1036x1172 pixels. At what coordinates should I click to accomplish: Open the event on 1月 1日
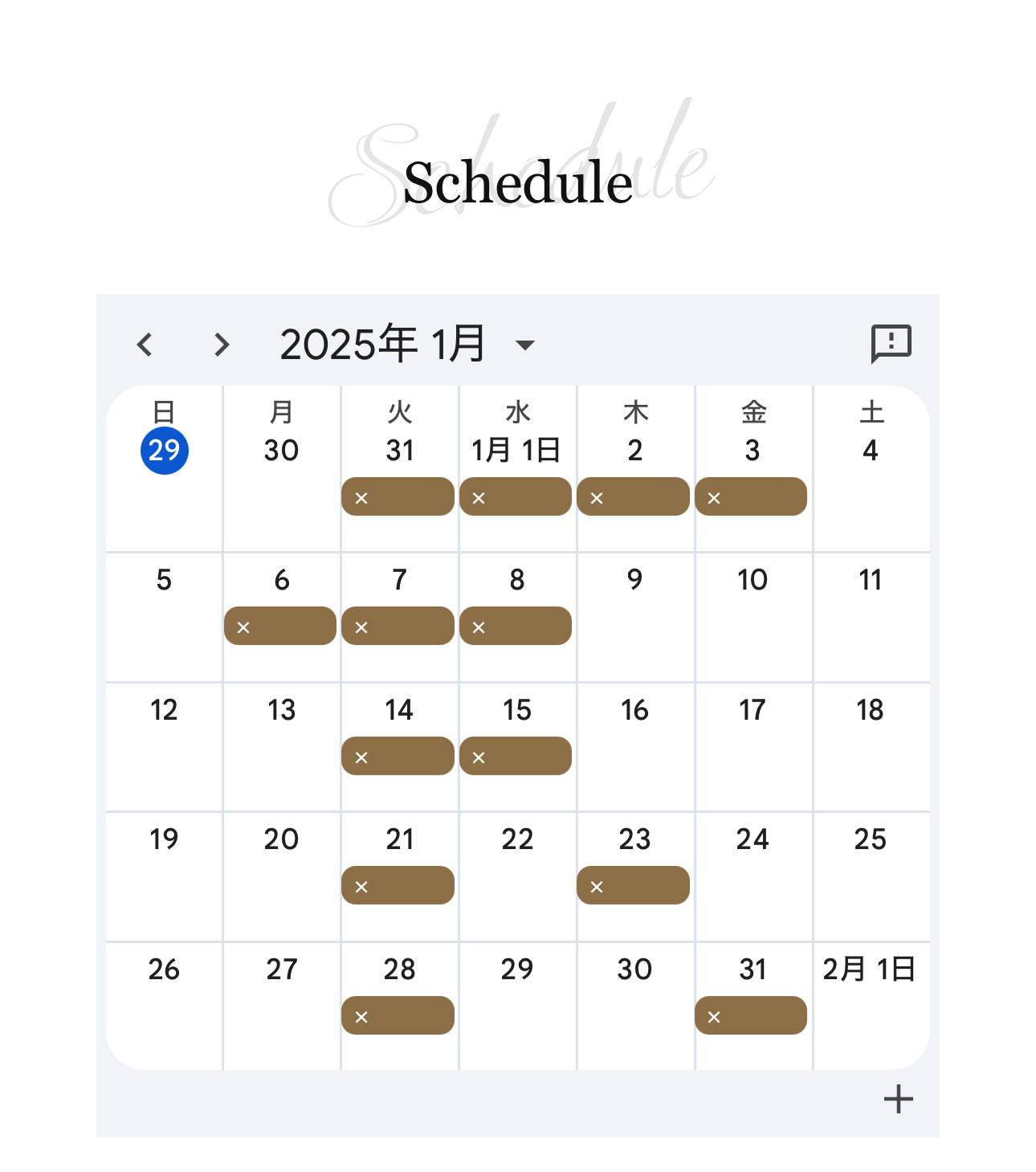[516, 497]
